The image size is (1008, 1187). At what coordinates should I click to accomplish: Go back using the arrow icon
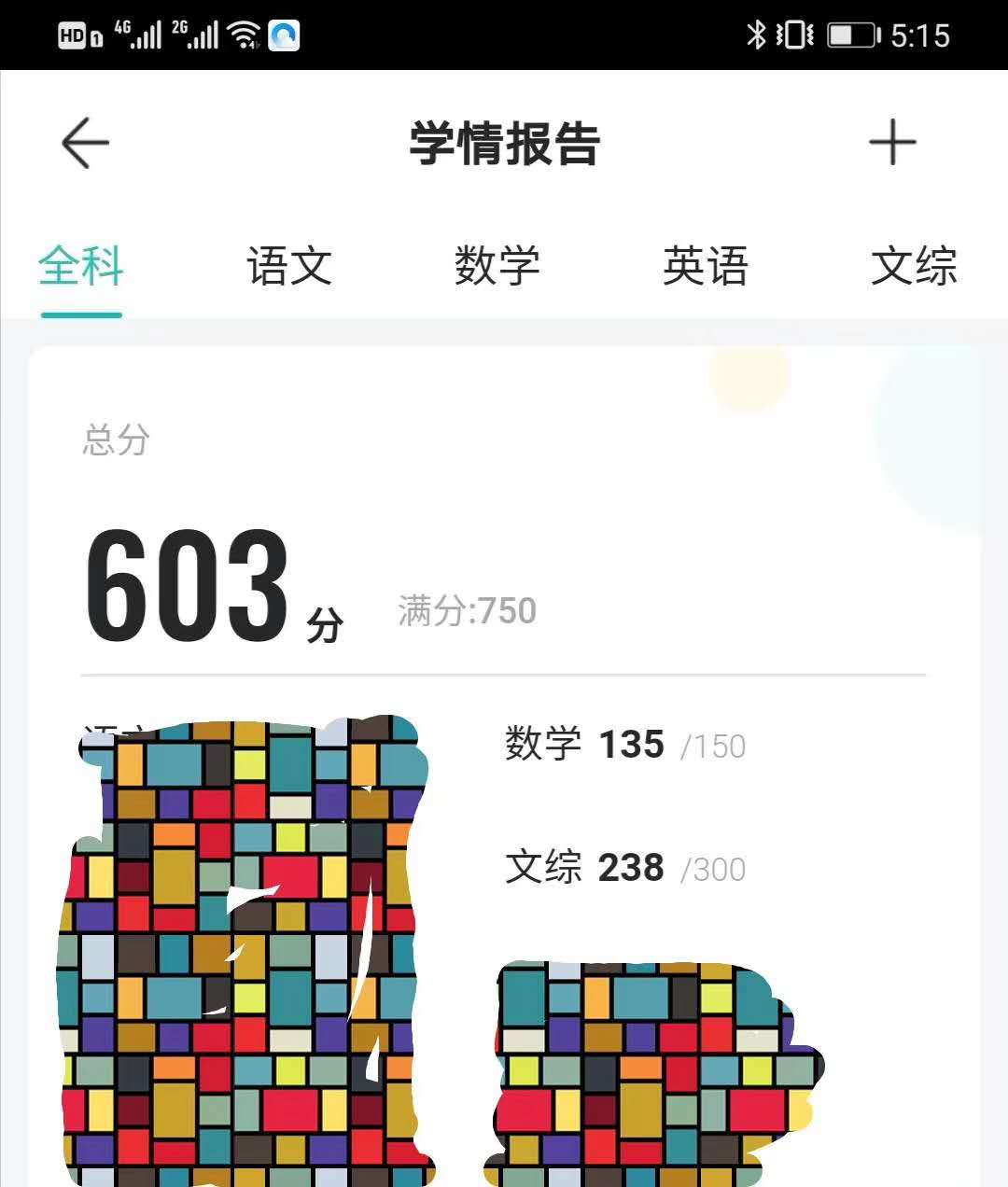click(x=85, y=143)
